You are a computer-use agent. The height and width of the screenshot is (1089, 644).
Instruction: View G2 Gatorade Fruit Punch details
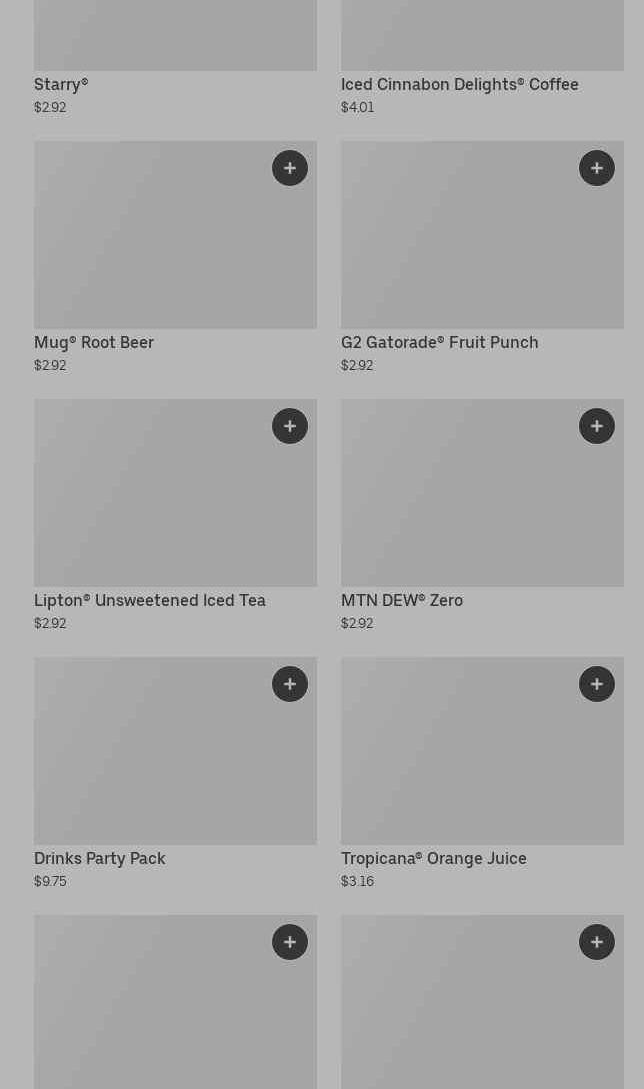pyautogui.click(x=482, y=257)
